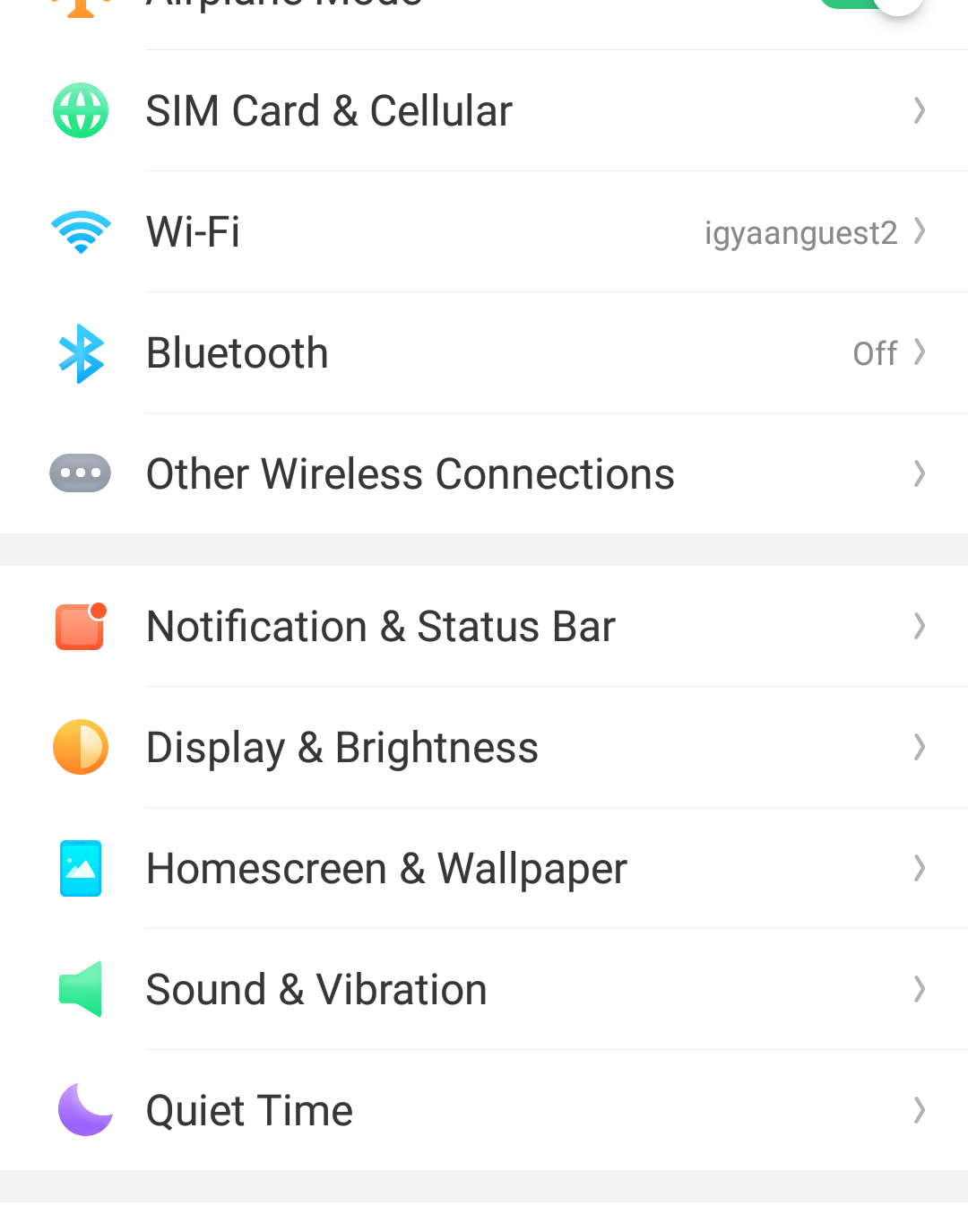Select the Quiet Time row
The width and height of the screenshot is (968, 1232).
click(484, 1111)
